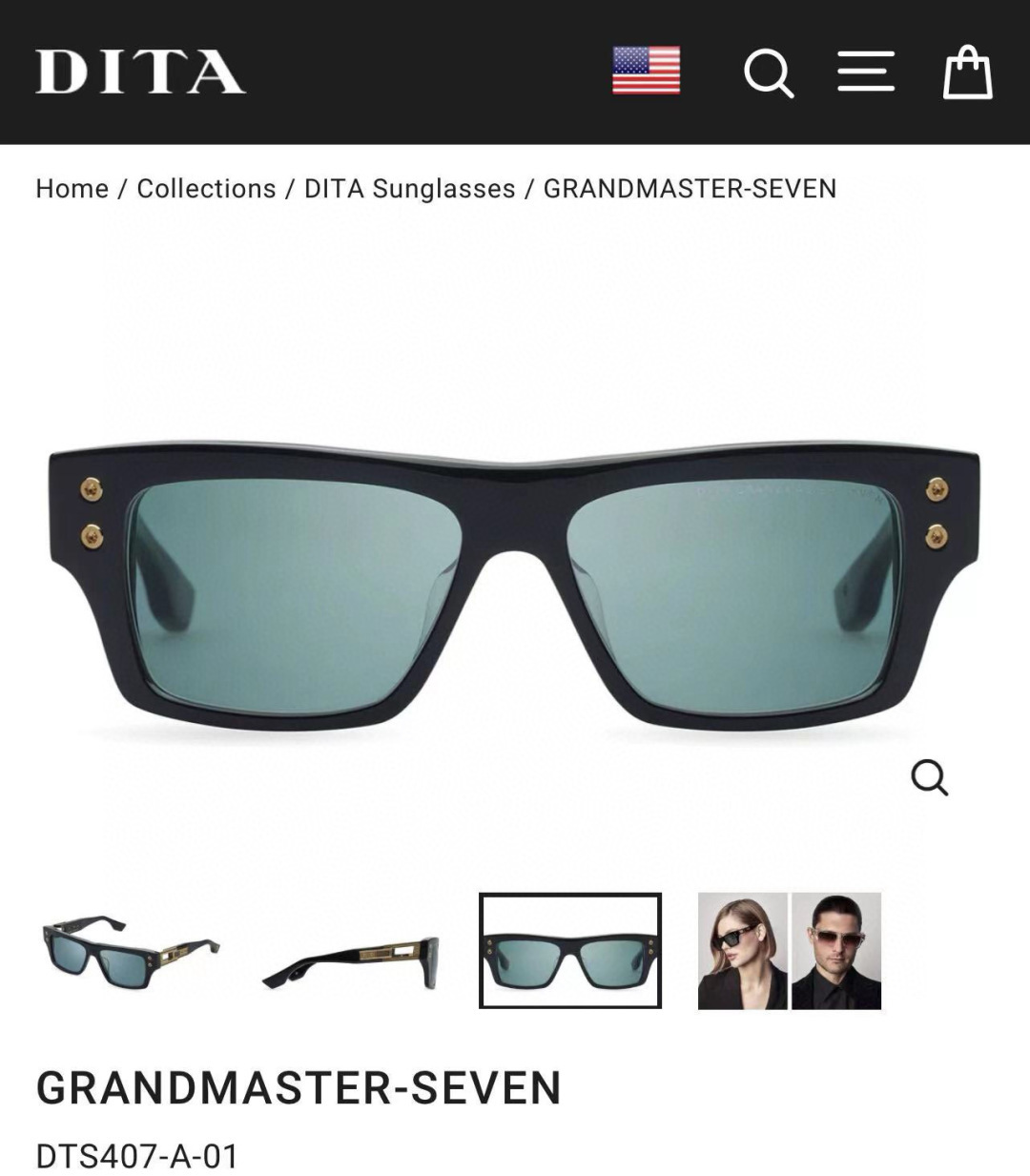The height and width of the screenshot is (1176, 1030).
Task: Open the site search icon
Action: pos(769,73)
